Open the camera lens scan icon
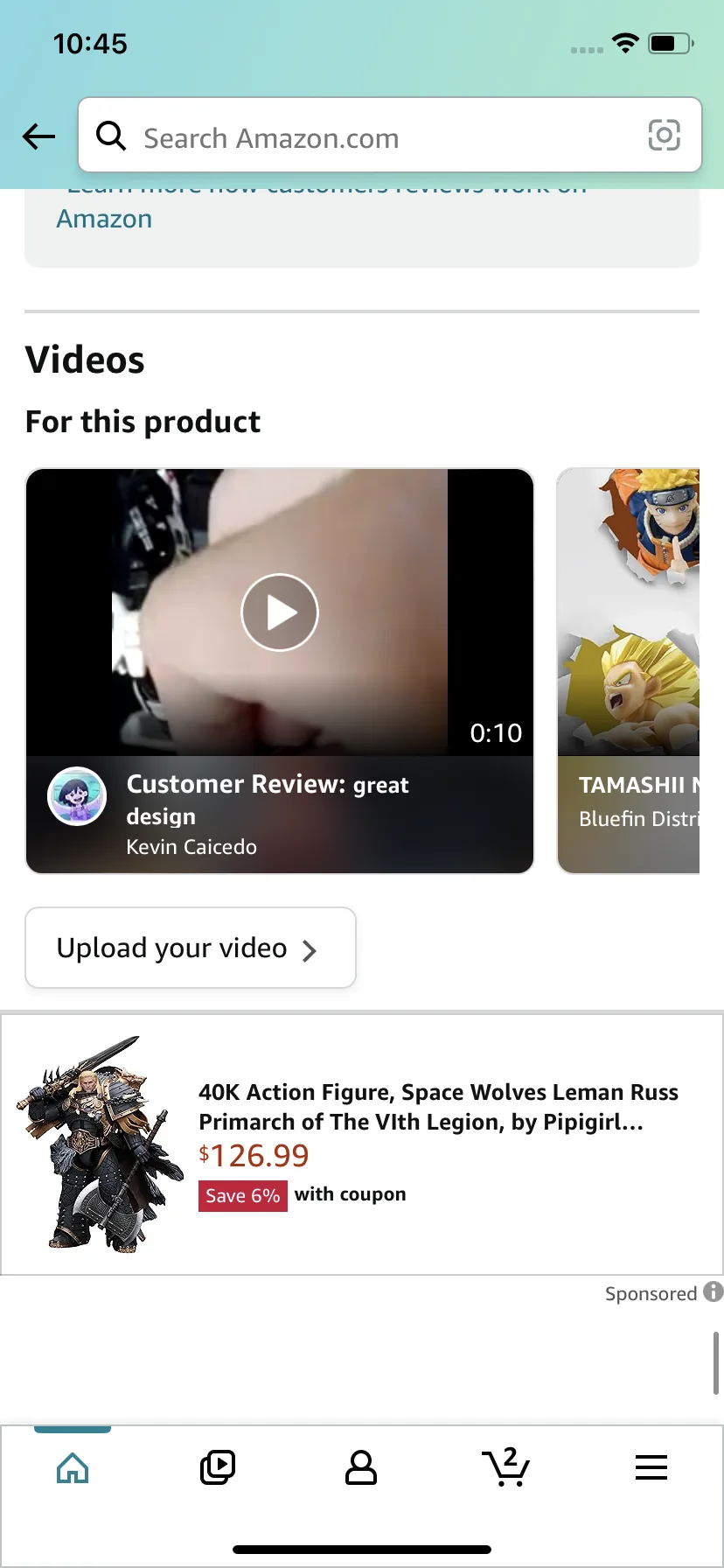724x1568 pixels. (664, 136)
